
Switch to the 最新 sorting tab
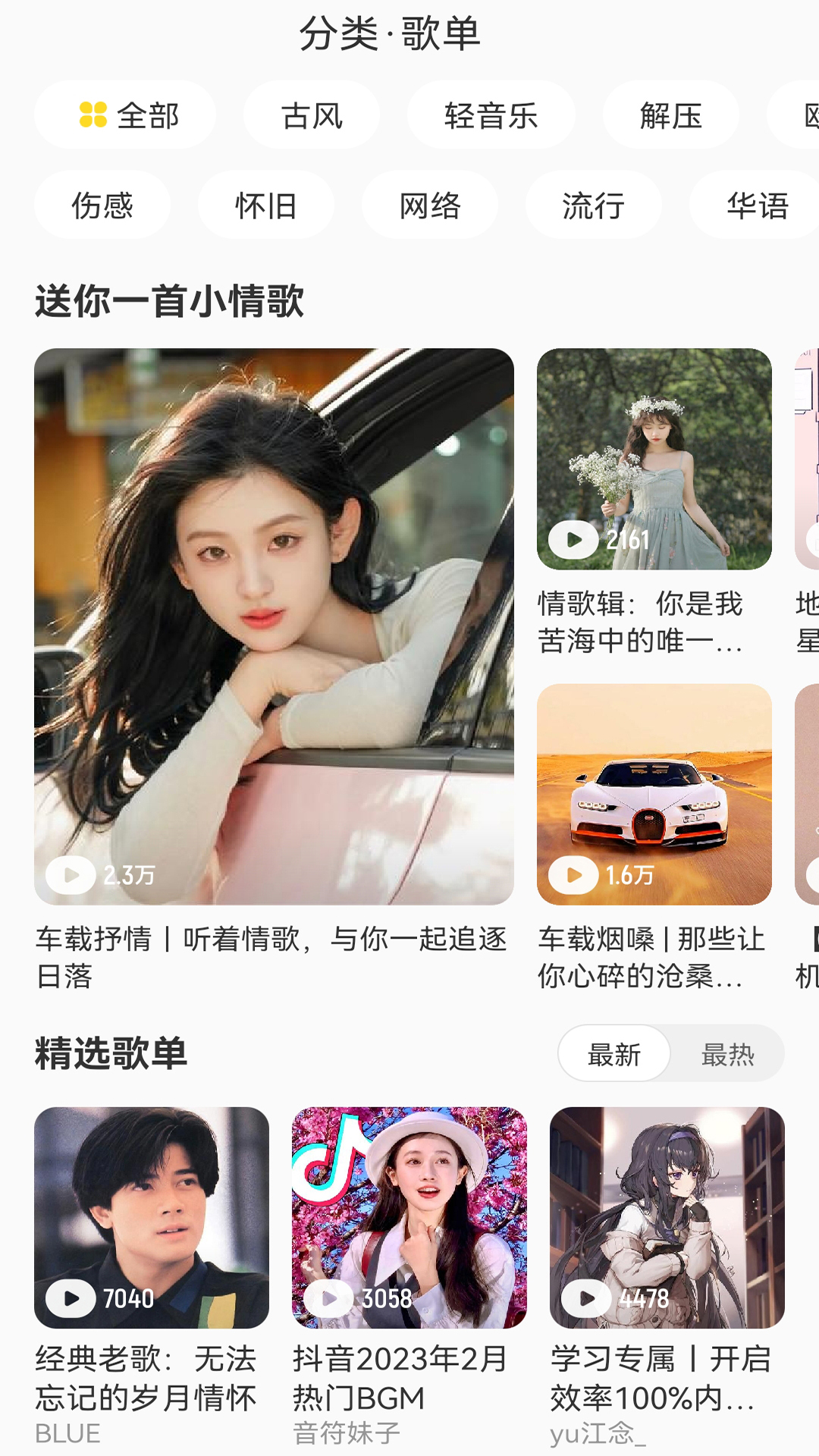coord(614,1054)
